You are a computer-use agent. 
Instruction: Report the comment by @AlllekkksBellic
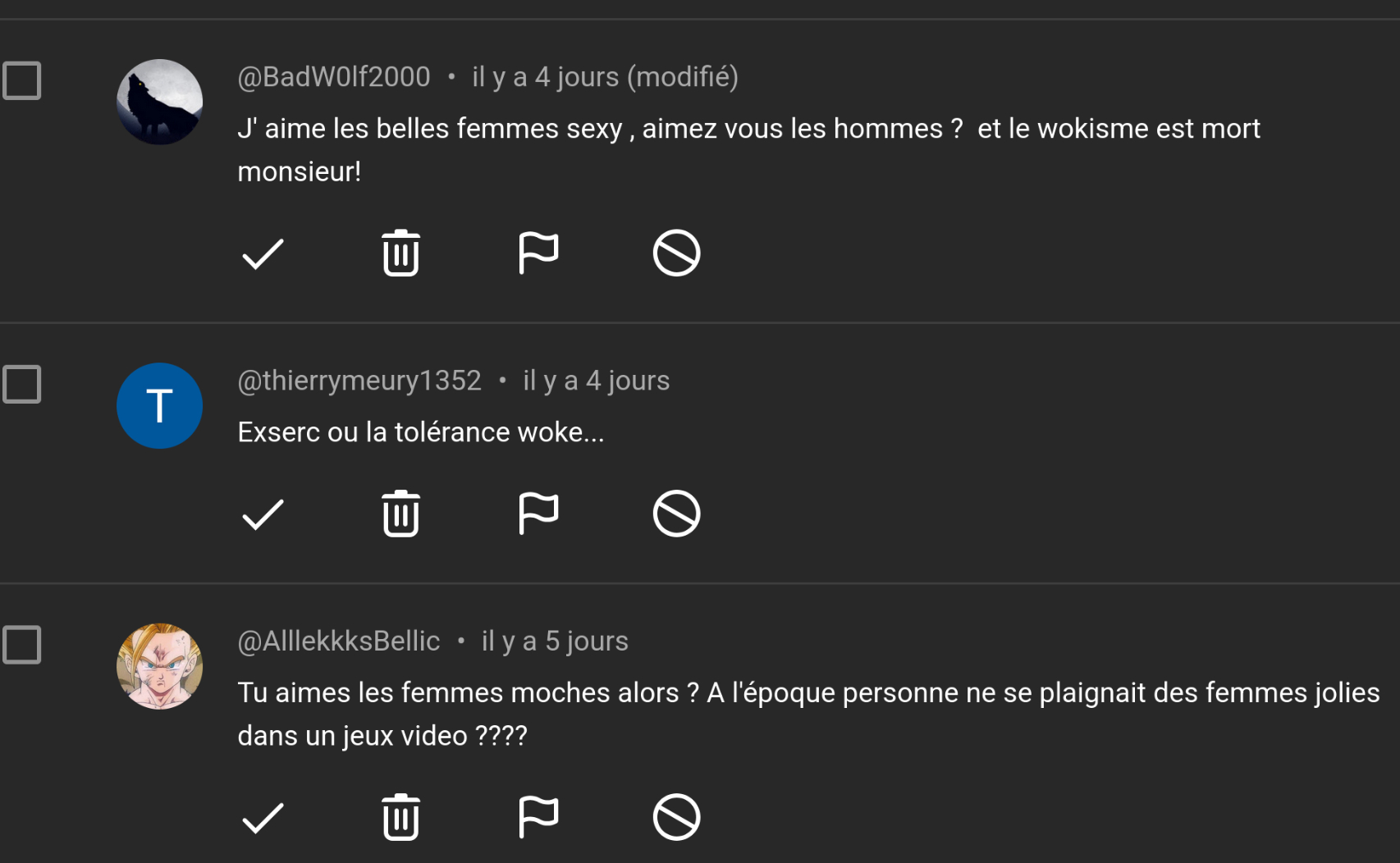[538, 817]
